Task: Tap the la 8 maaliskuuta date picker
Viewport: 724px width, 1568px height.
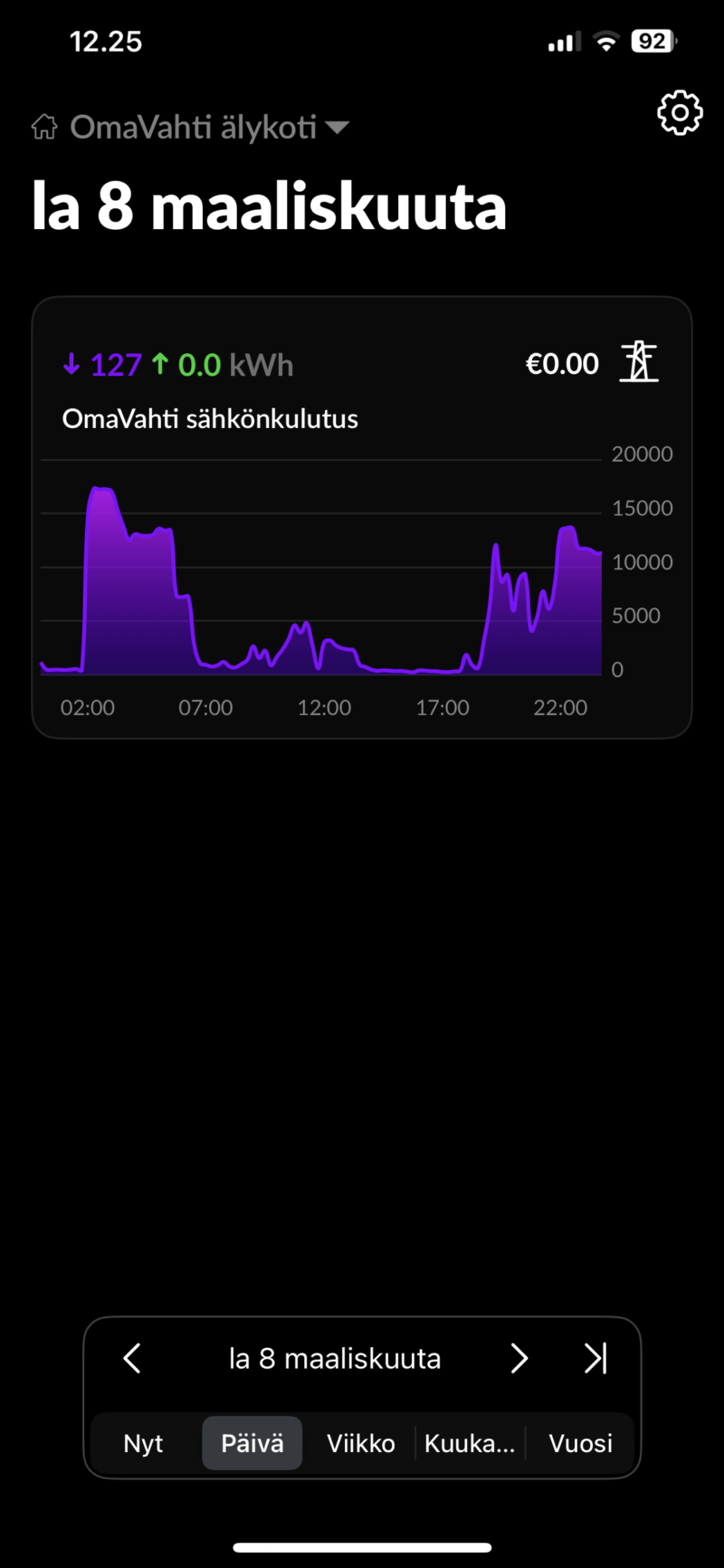Action: tap(335, 1358)
